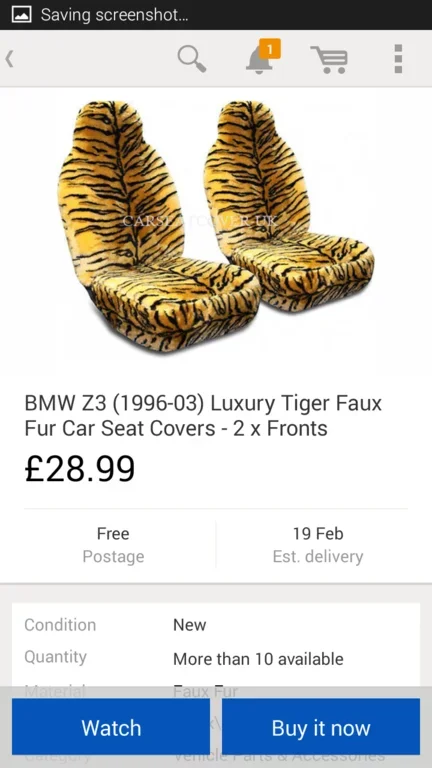
Task: Enlarge the tiger seat covers product image
Action: pos(216,225)
